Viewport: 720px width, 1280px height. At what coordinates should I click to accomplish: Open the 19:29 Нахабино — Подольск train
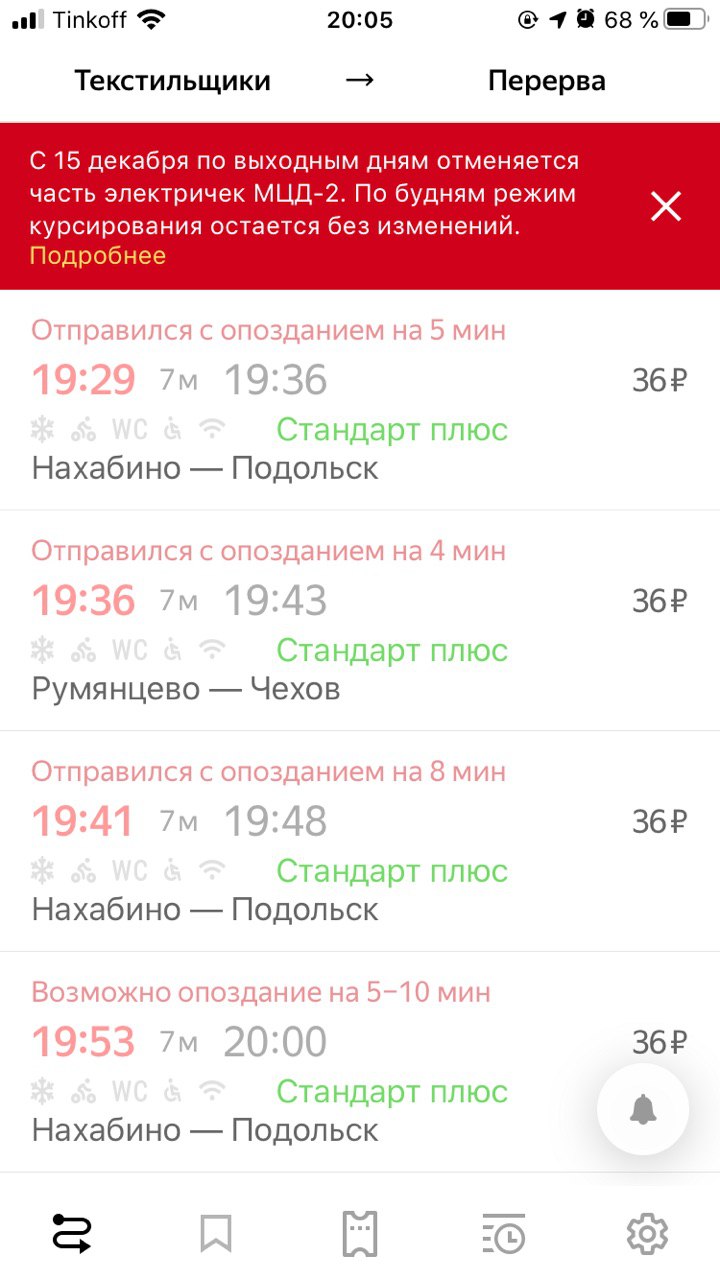pos(360,400)
